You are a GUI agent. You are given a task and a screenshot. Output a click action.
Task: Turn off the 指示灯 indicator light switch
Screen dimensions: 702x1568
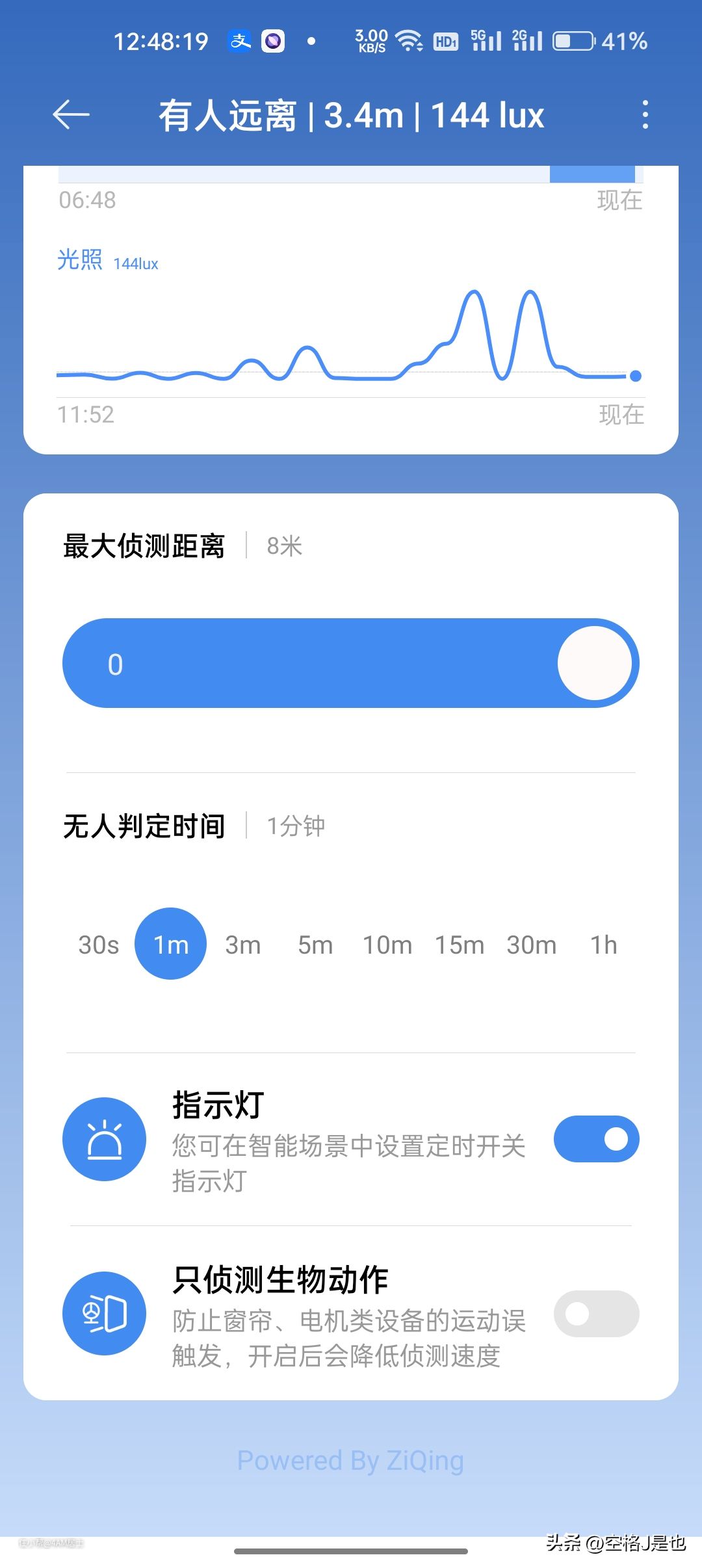point(596,1139)
